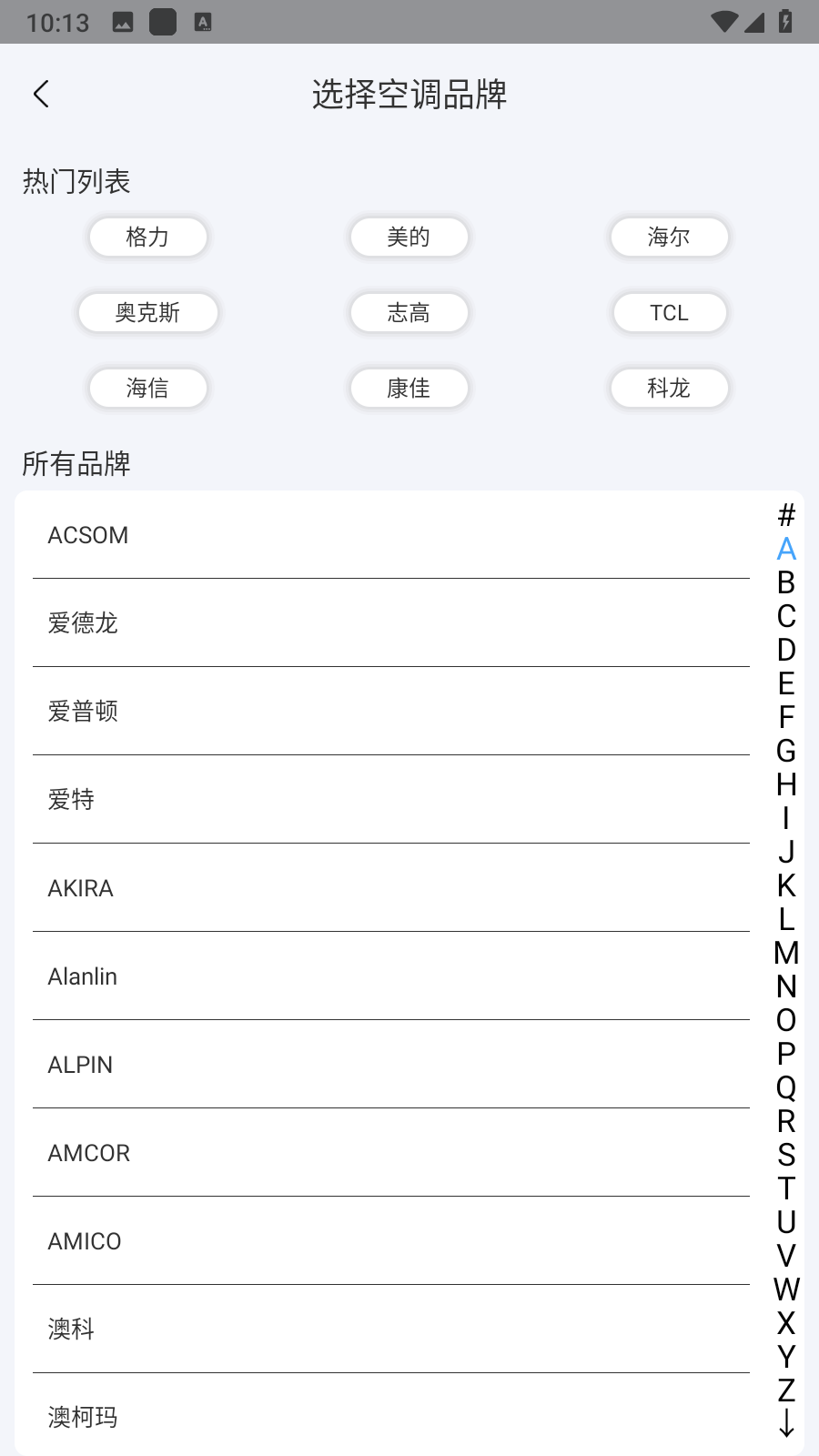Choose the 志高 brand chip
The width and height of the screenshot is (819, 1456).
(409, 313)
